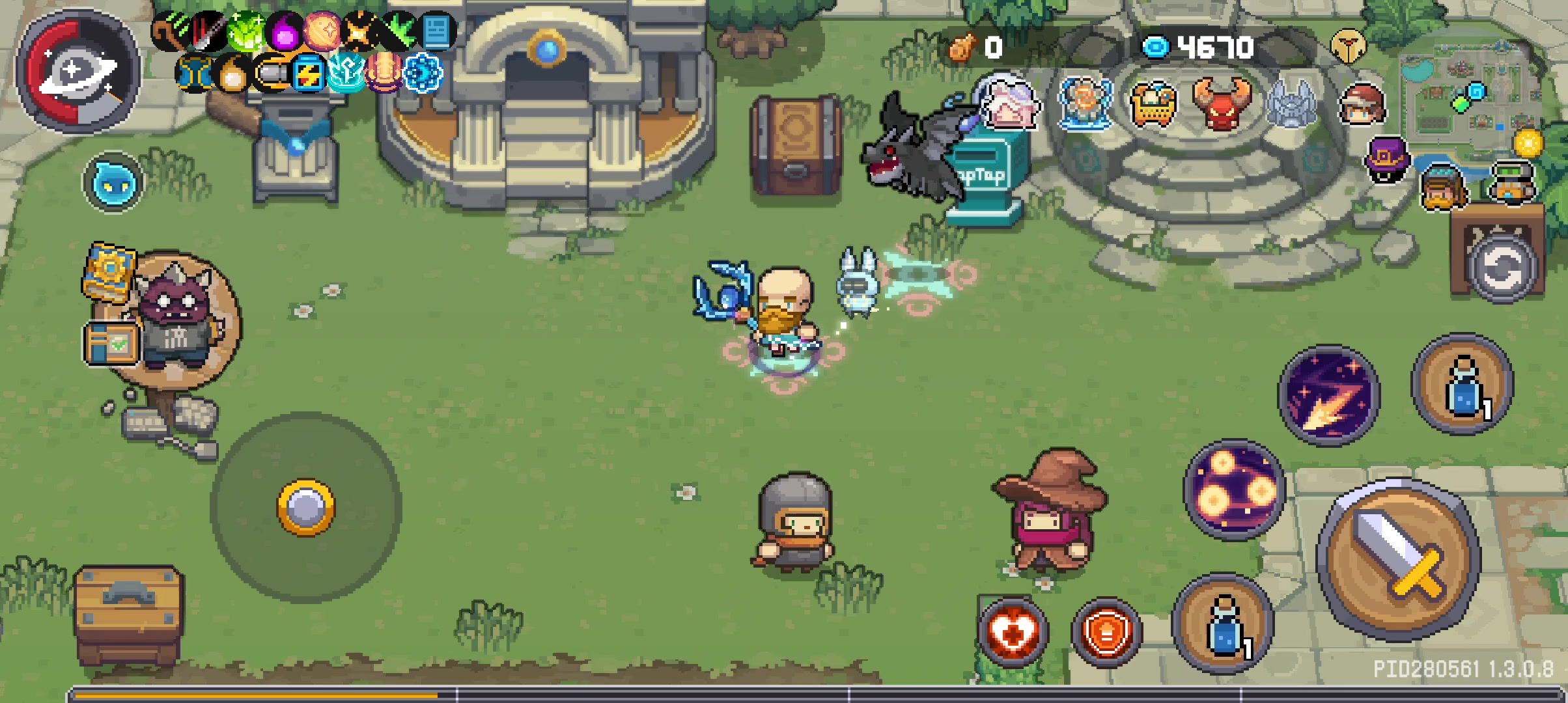Use the heart heal skill
Viewport: 1568px width, 703px height.
click(x=1013, y=631)
